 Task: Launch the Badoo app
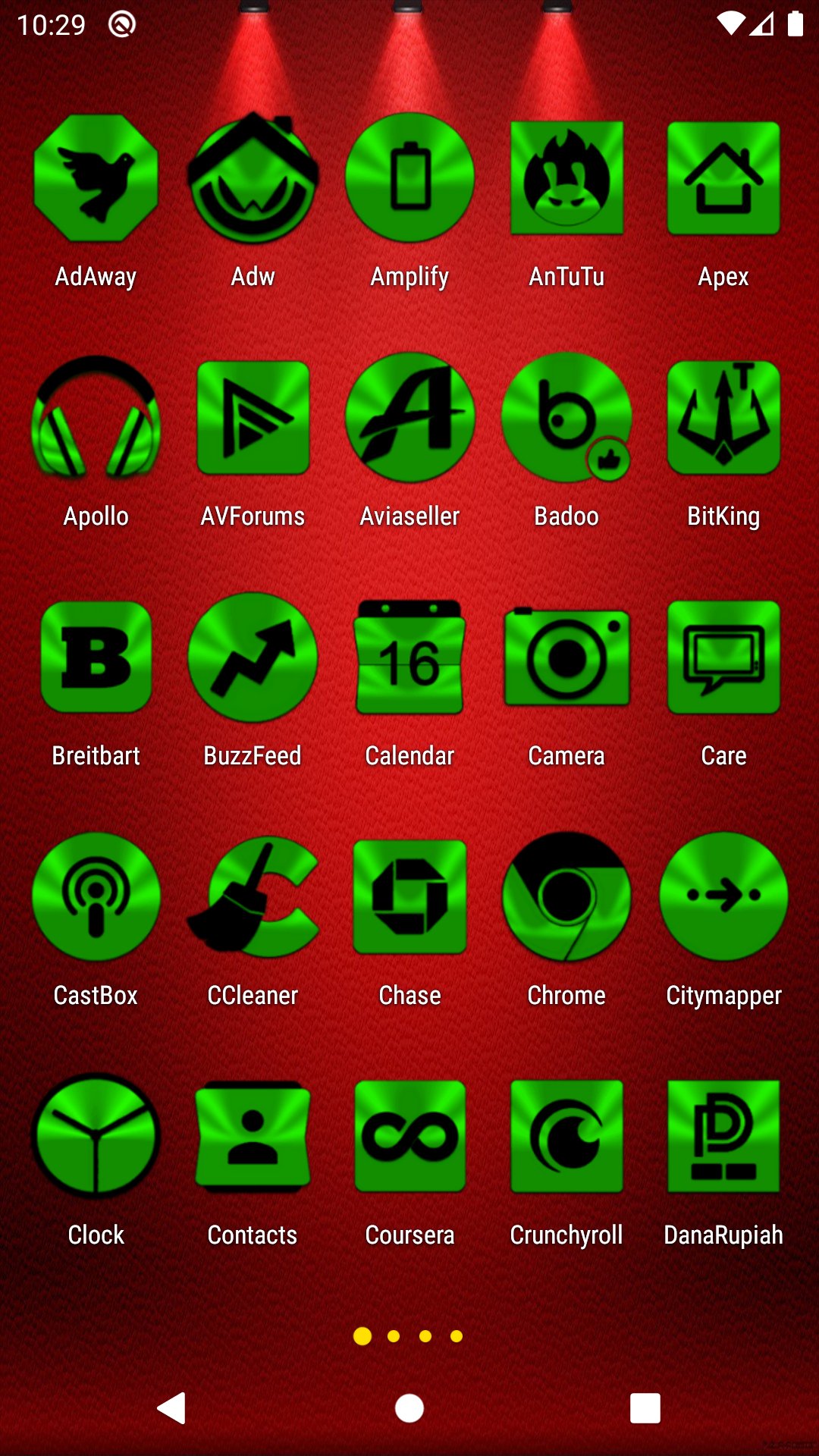coord(566,419)
